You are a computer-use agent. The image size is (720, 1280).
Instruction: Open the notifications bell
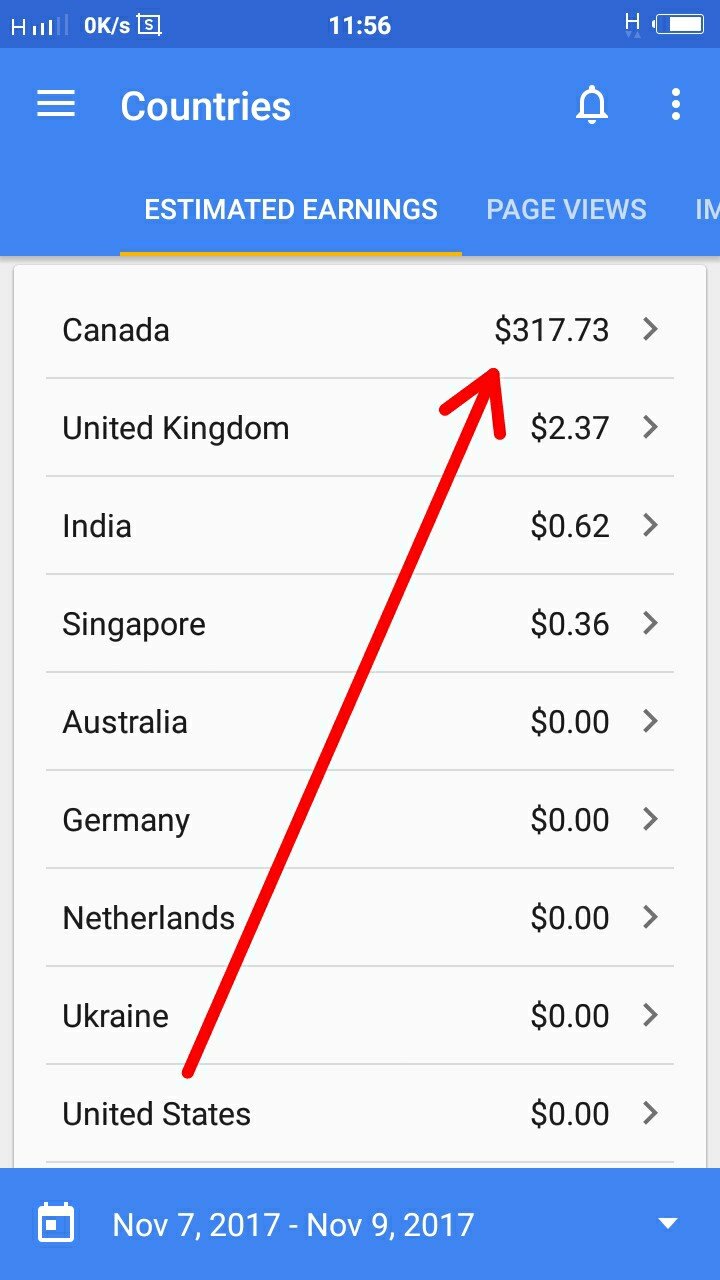(x=592, y=105)
